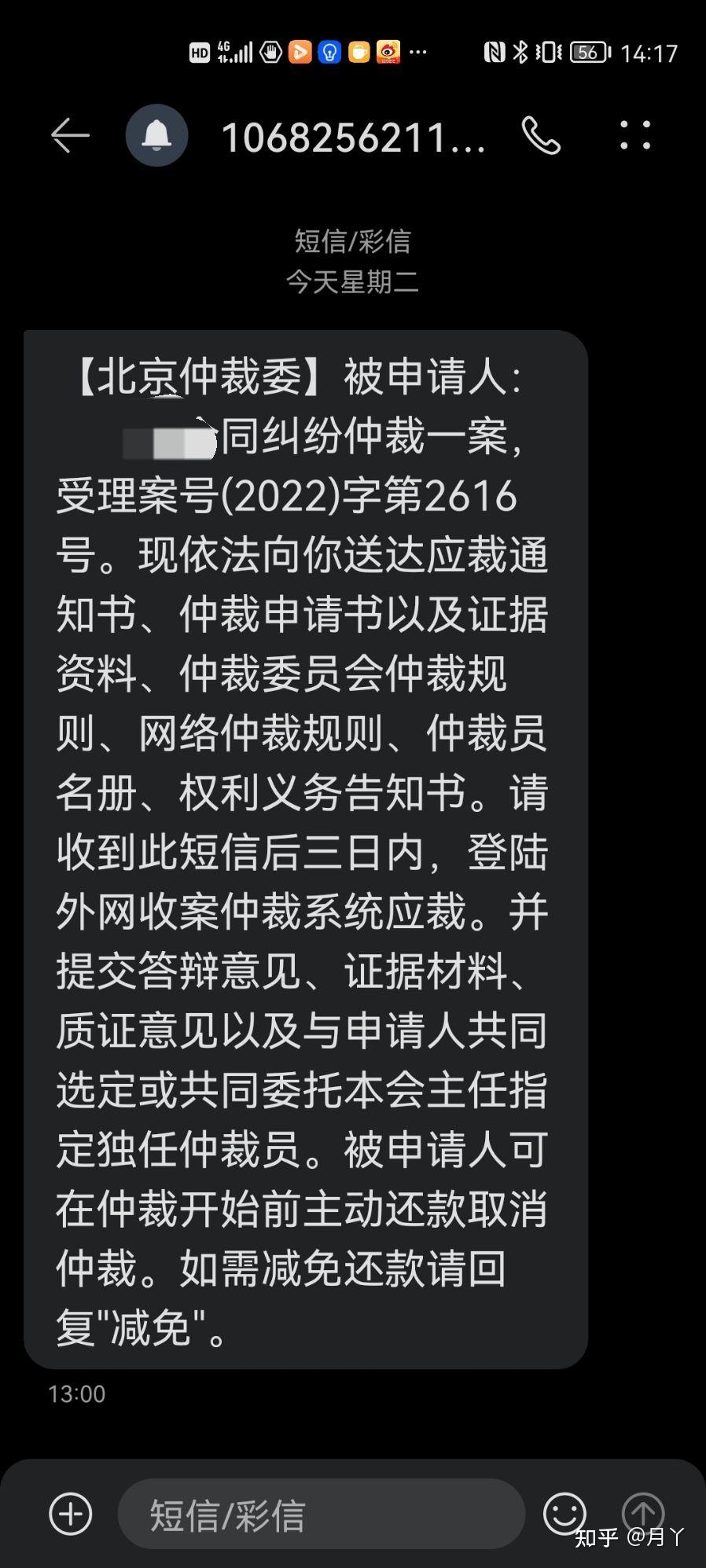Image resolution: width=706 pixels, height=1568 pixels.
Task: Go back to the message list
Action: click(70, 136)
